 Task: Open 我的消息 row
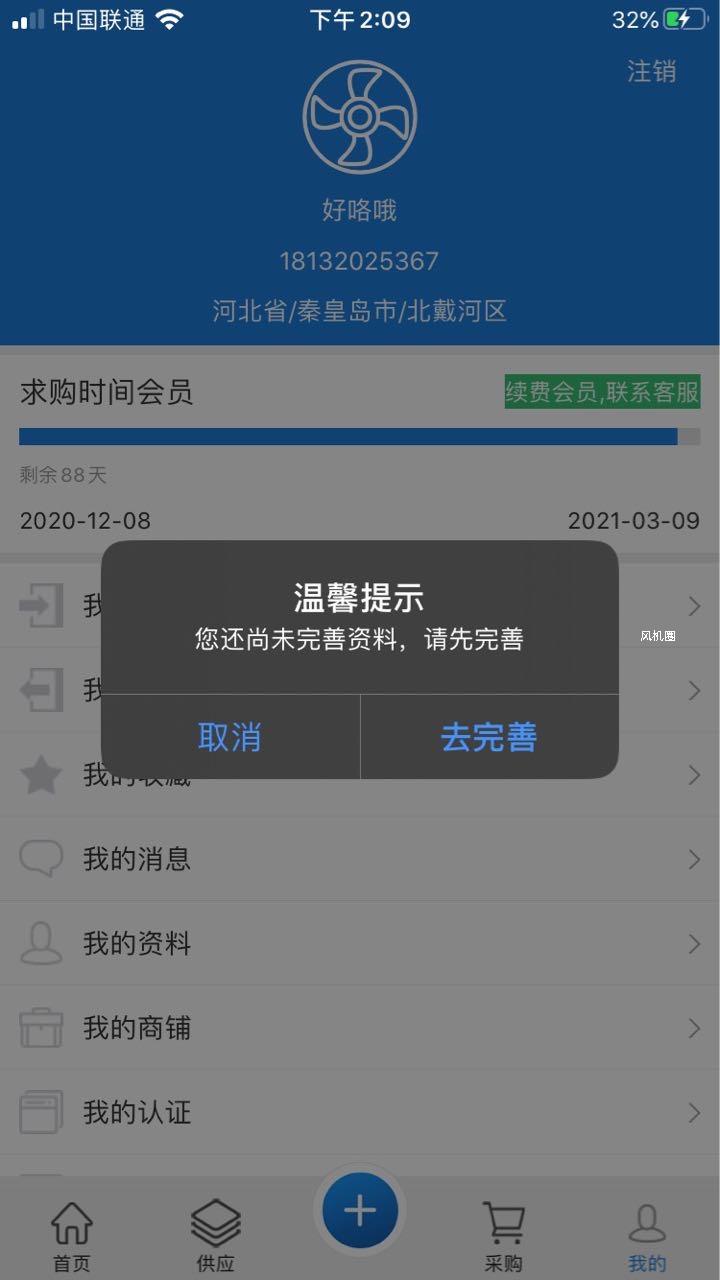tap(360, 859)
